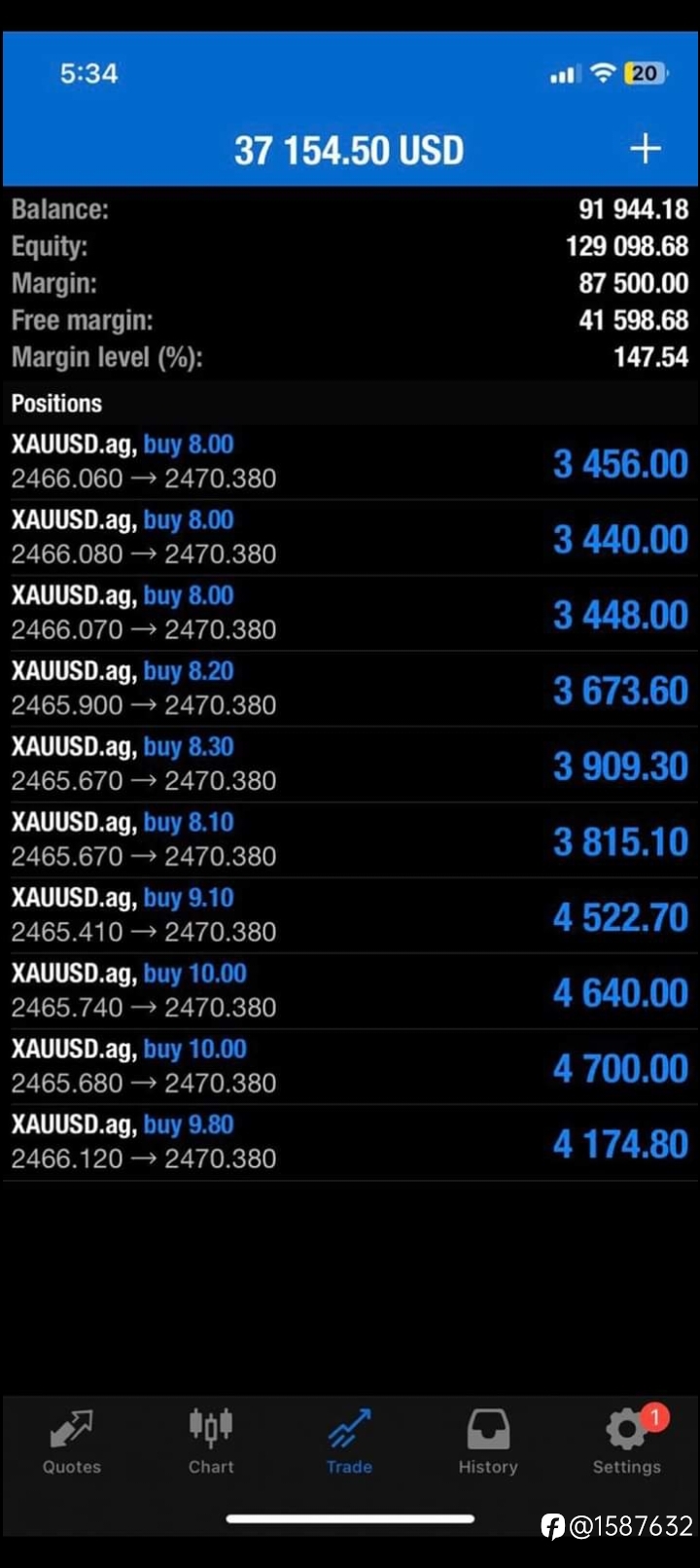This screenshot has height=1568, width=700.
Task: Tap the position showing profit 4 700.00
Action: [350, 1067]
